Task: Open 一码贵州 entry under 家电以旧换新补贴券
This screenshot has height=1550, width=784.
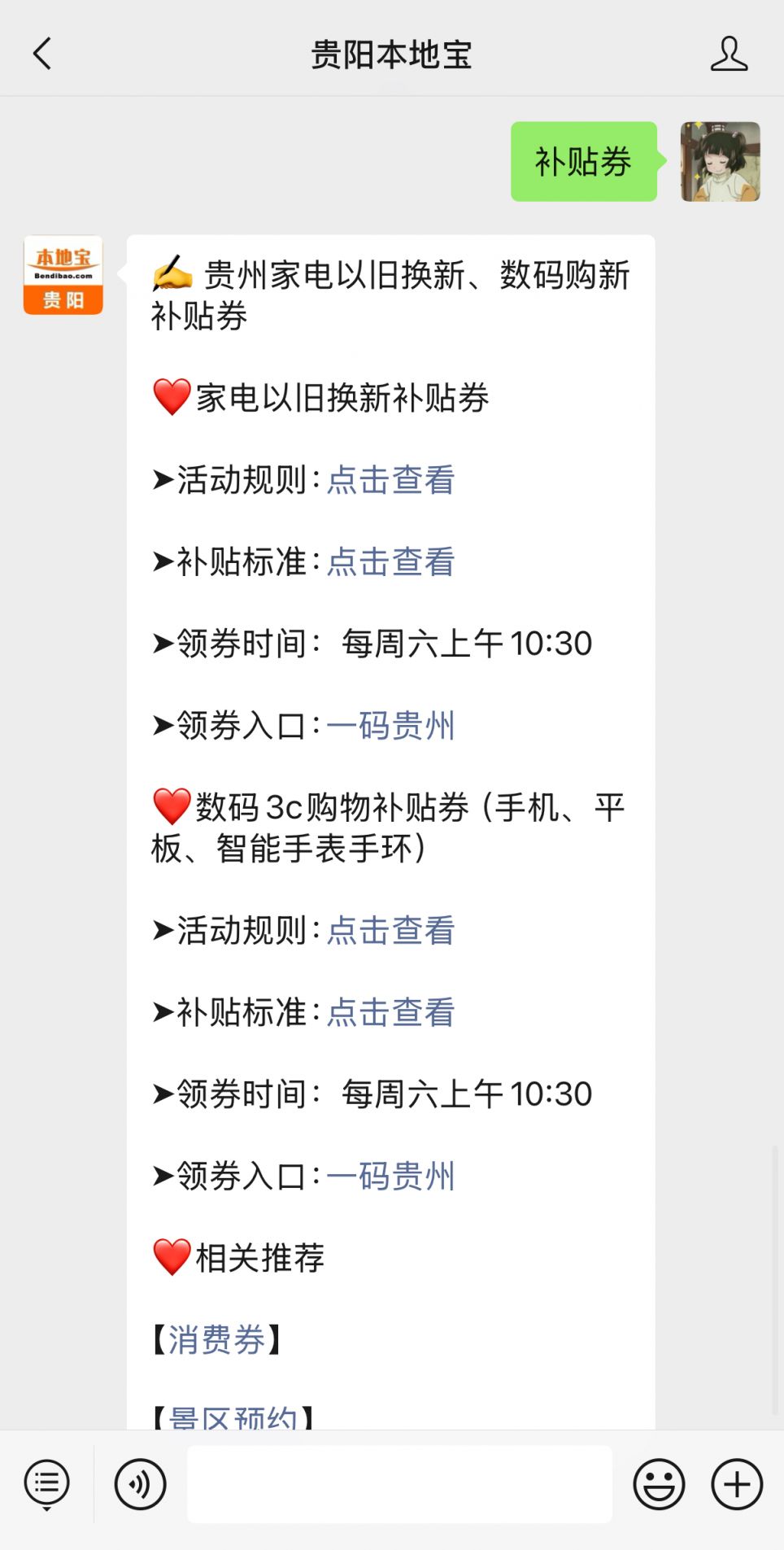Action: [390, 725]
